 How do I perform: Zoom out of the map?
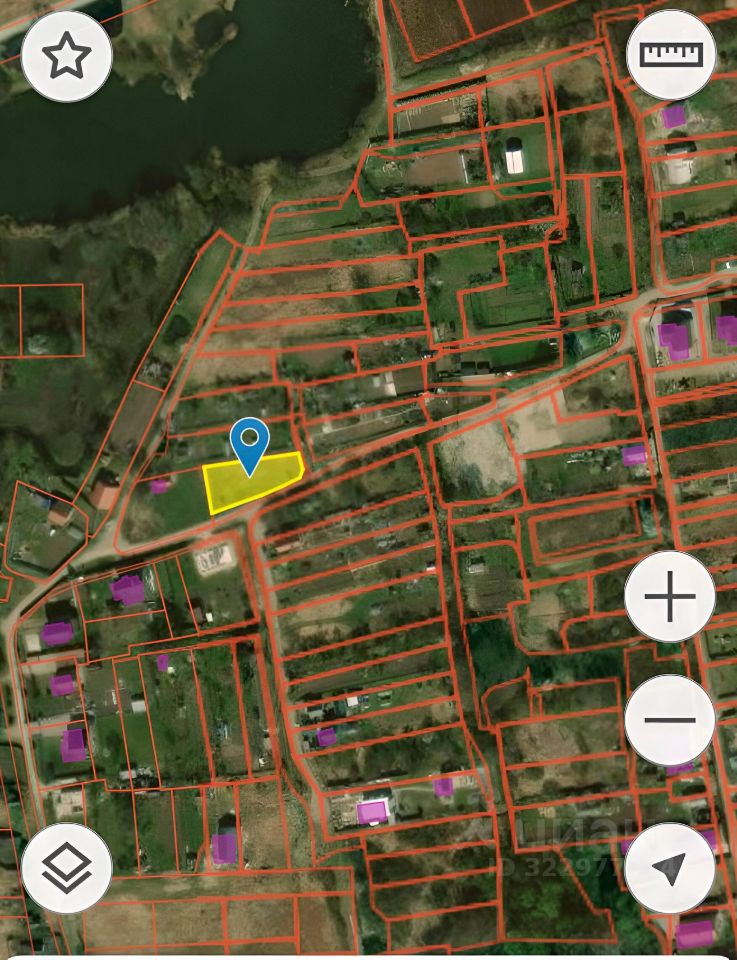670,719
